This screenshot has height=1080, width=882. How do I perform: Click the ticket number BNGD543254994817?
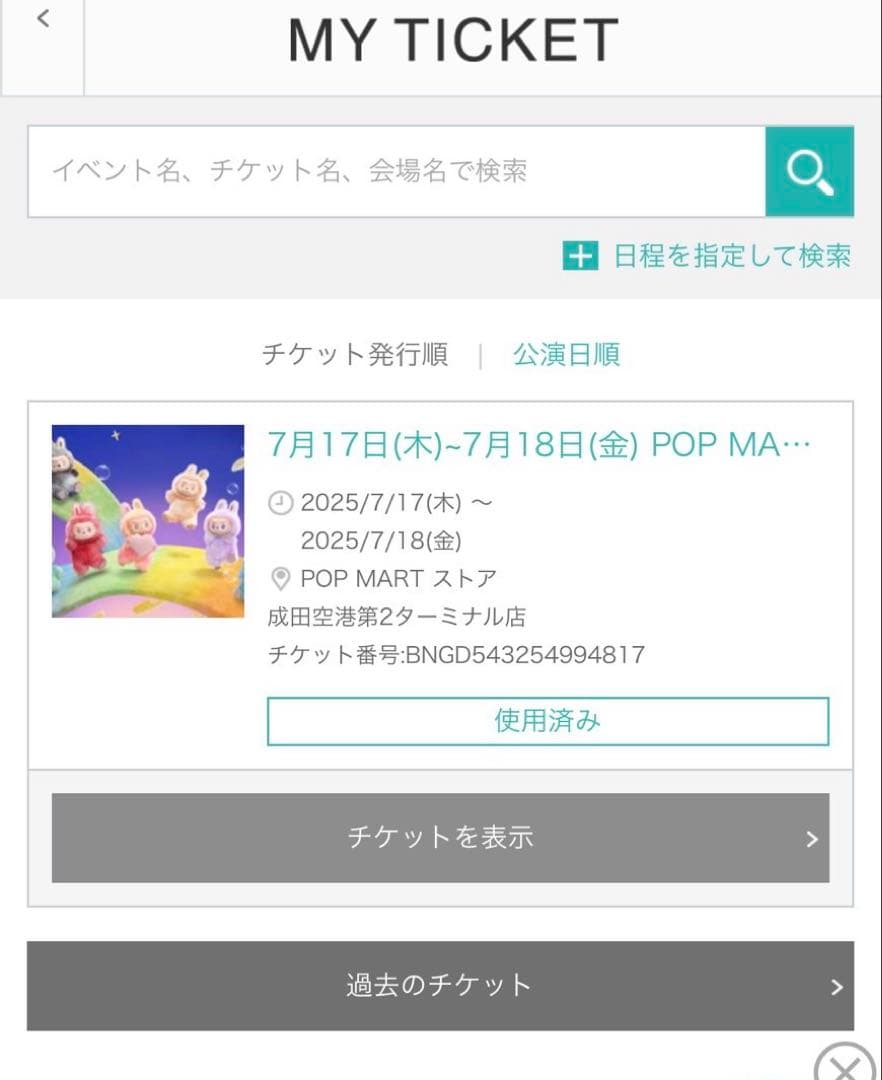[x=455, y=654]
